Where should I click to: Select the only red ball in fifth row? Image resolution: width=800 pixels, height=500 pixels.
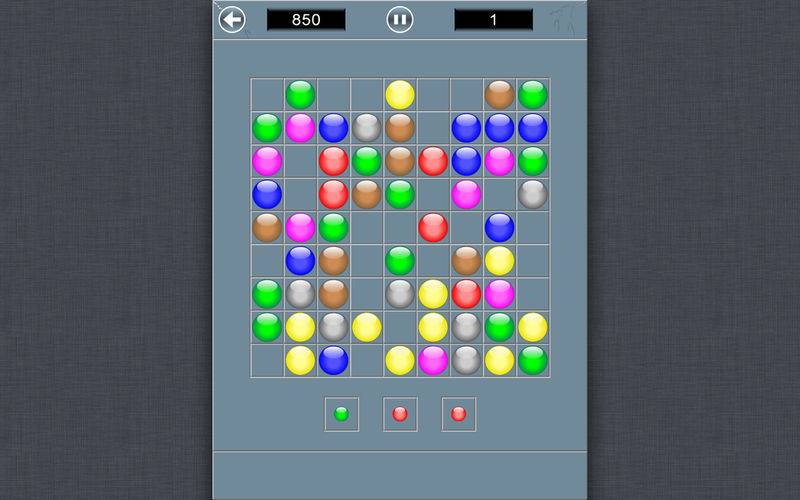point(433,227)
